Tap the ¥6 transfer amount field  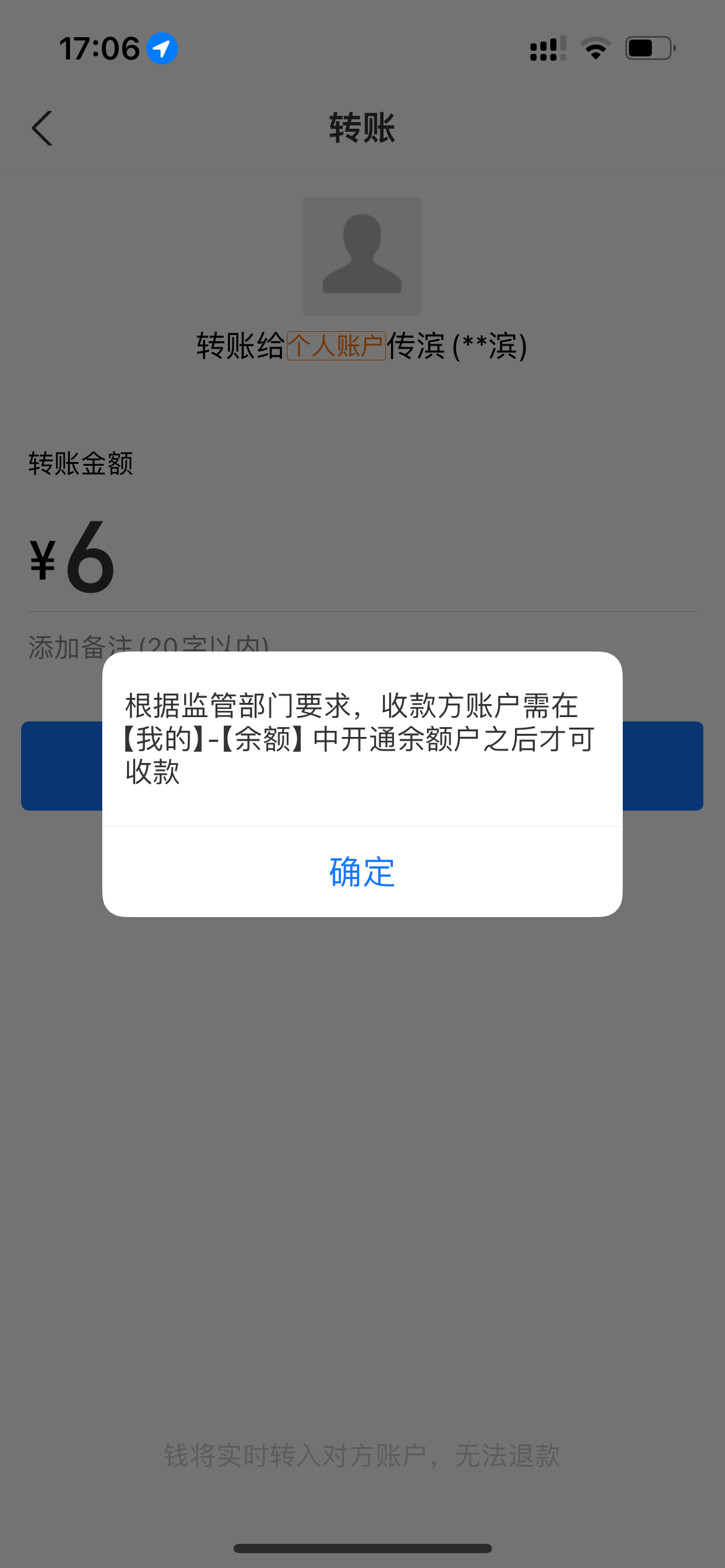[362, 557]
